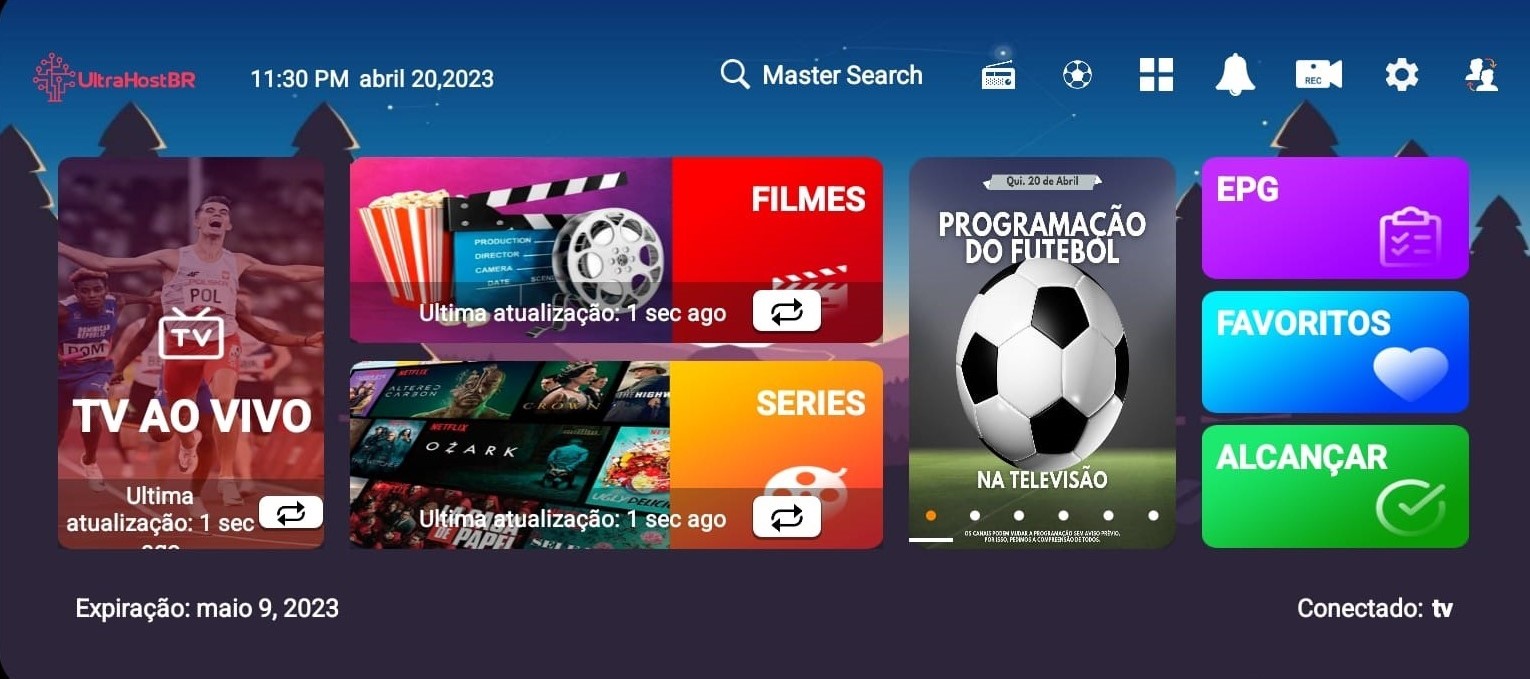Switch user profile icon
The image size is (1530, 679).
click(x=1481, y=75)
